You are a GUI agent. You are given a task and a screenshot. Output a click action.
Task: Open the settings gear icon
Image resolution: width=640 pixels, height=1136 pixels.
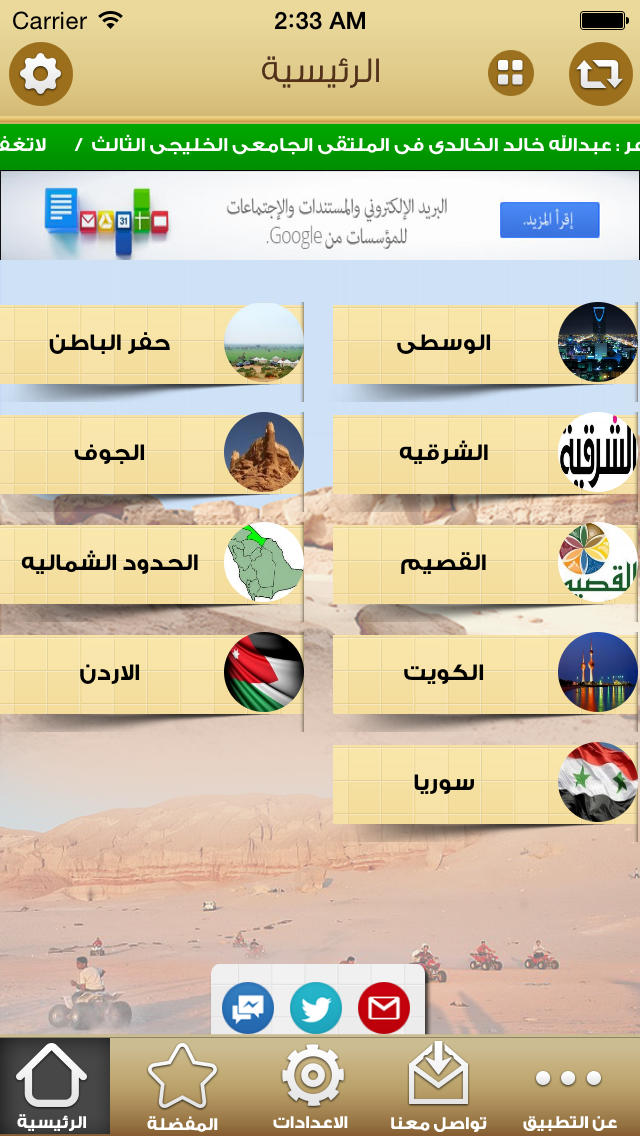(x=41, y=74)
